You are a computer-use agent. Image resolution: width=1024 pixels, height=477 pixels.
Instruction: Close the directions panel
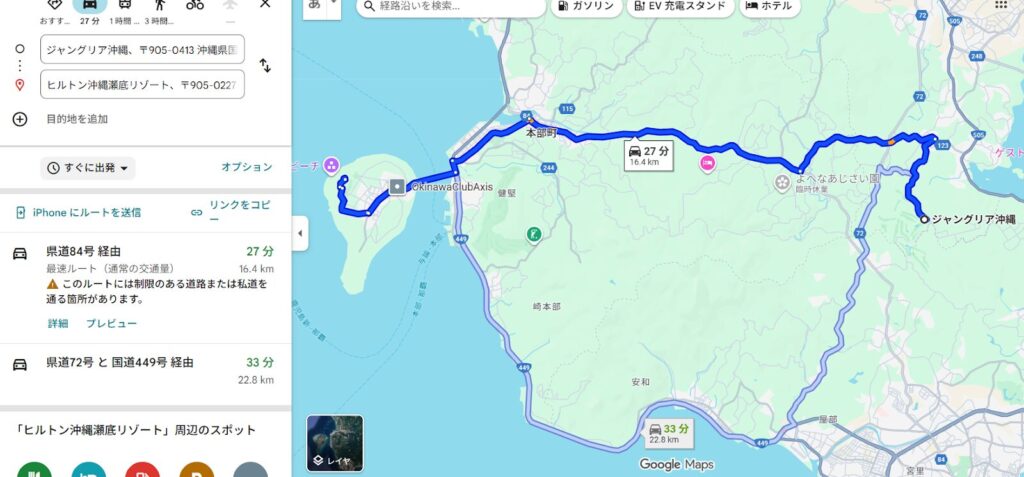point(264,4)
